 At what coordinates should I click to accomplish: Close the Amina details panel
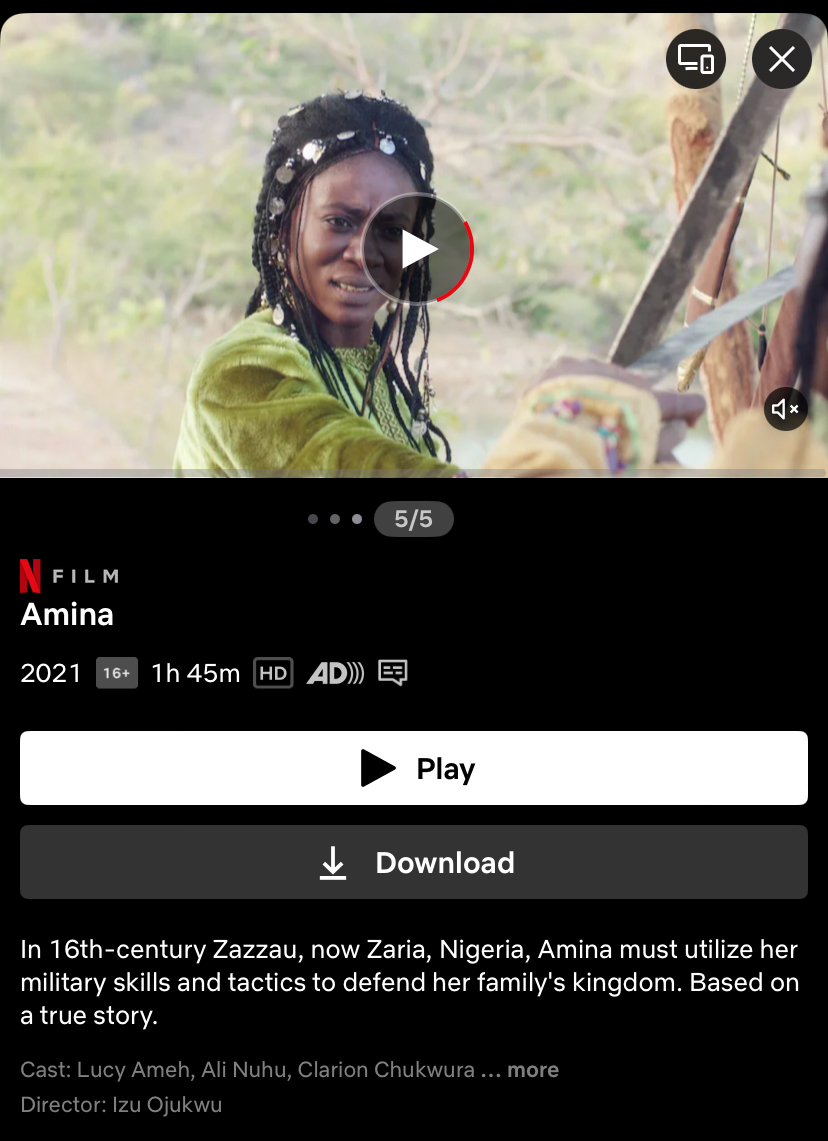[x=781, y=60]
